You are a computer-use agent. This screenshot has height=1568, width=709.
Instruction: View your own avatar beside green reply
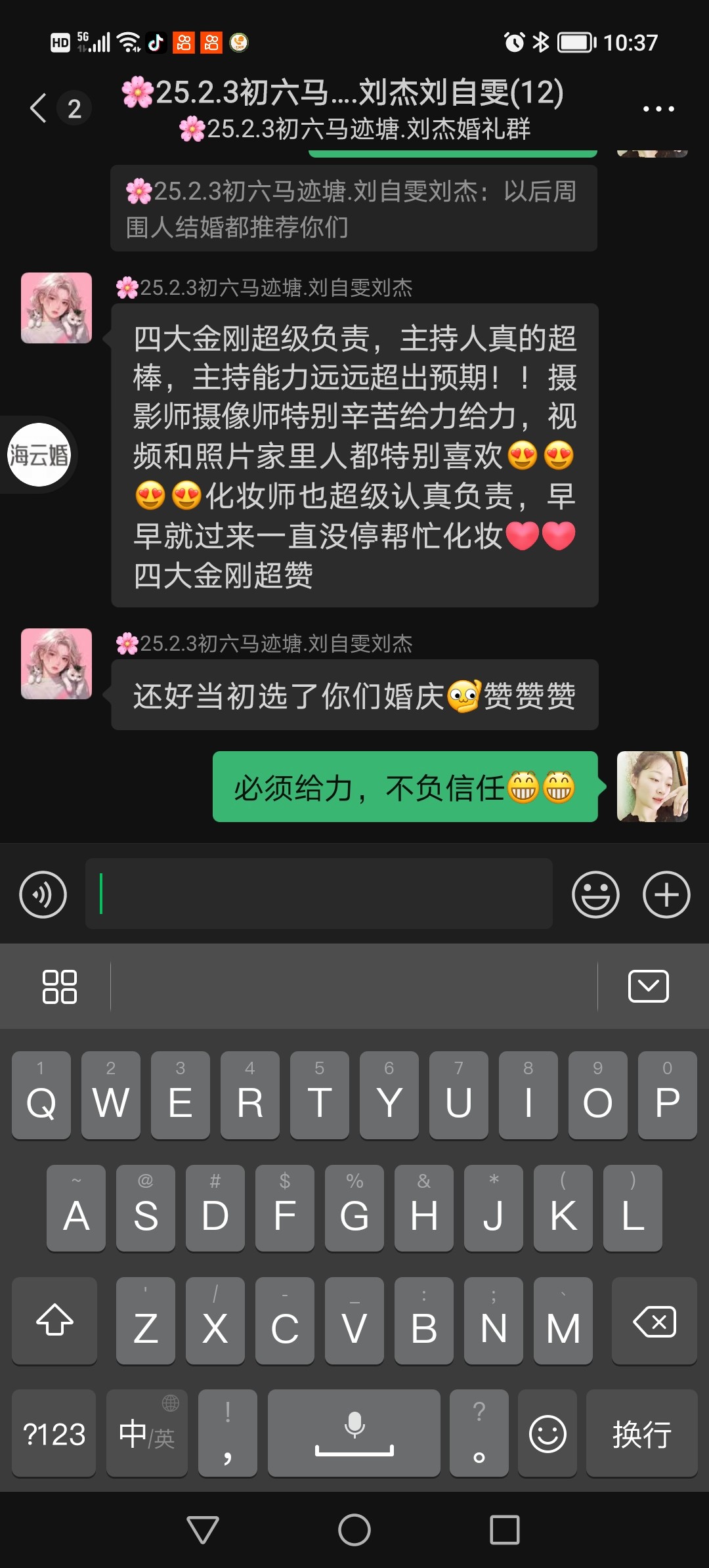tap(652, 787)
